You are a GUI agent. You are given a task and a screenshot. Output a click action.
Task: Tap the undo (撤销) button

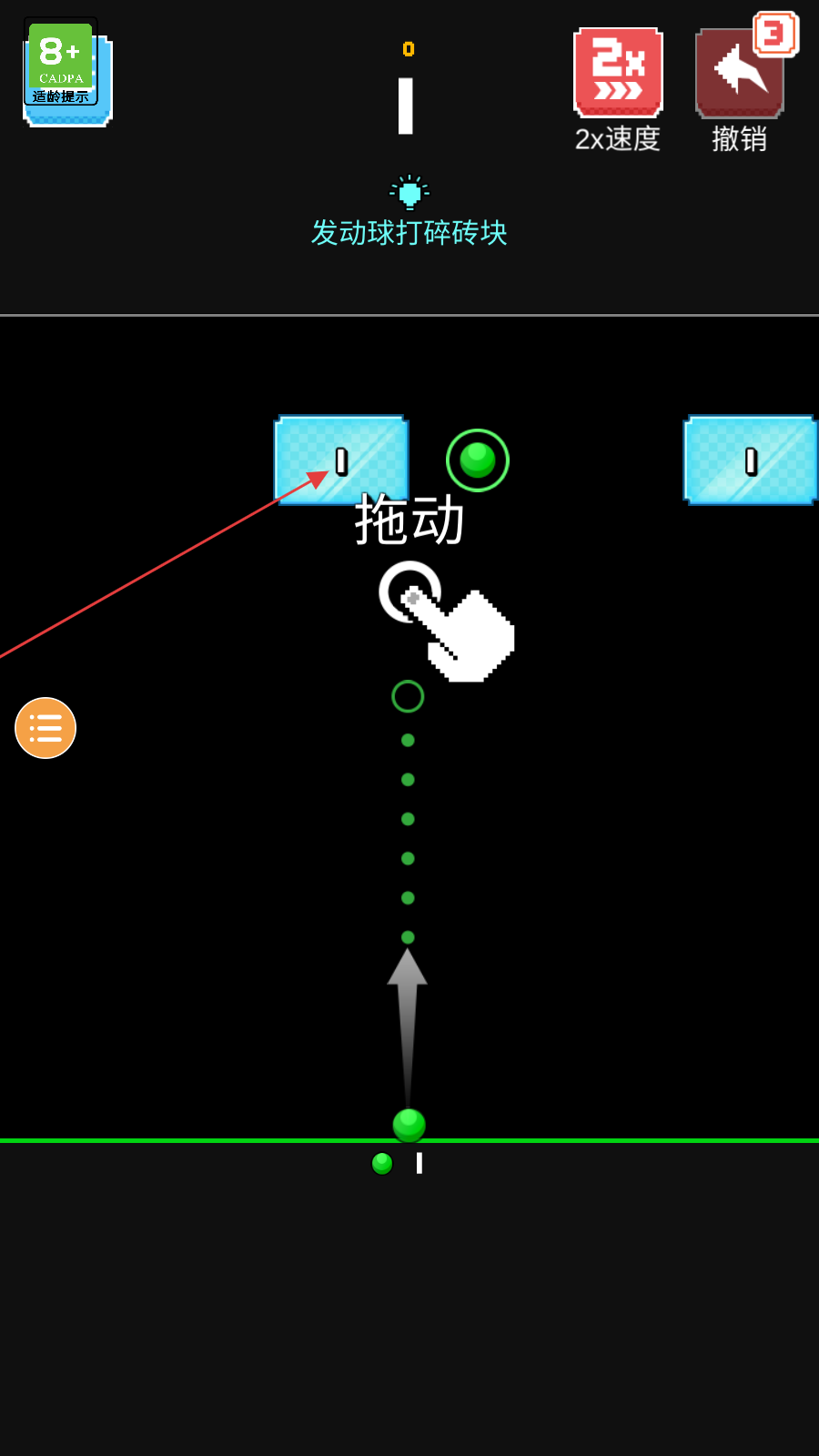click(x=739, y=75)
